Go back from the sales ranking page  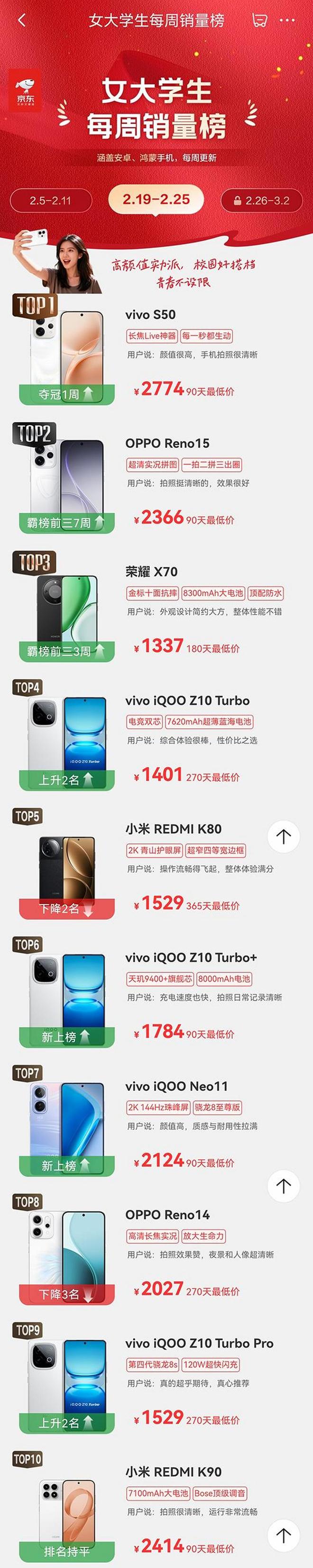tap(22, 20)
